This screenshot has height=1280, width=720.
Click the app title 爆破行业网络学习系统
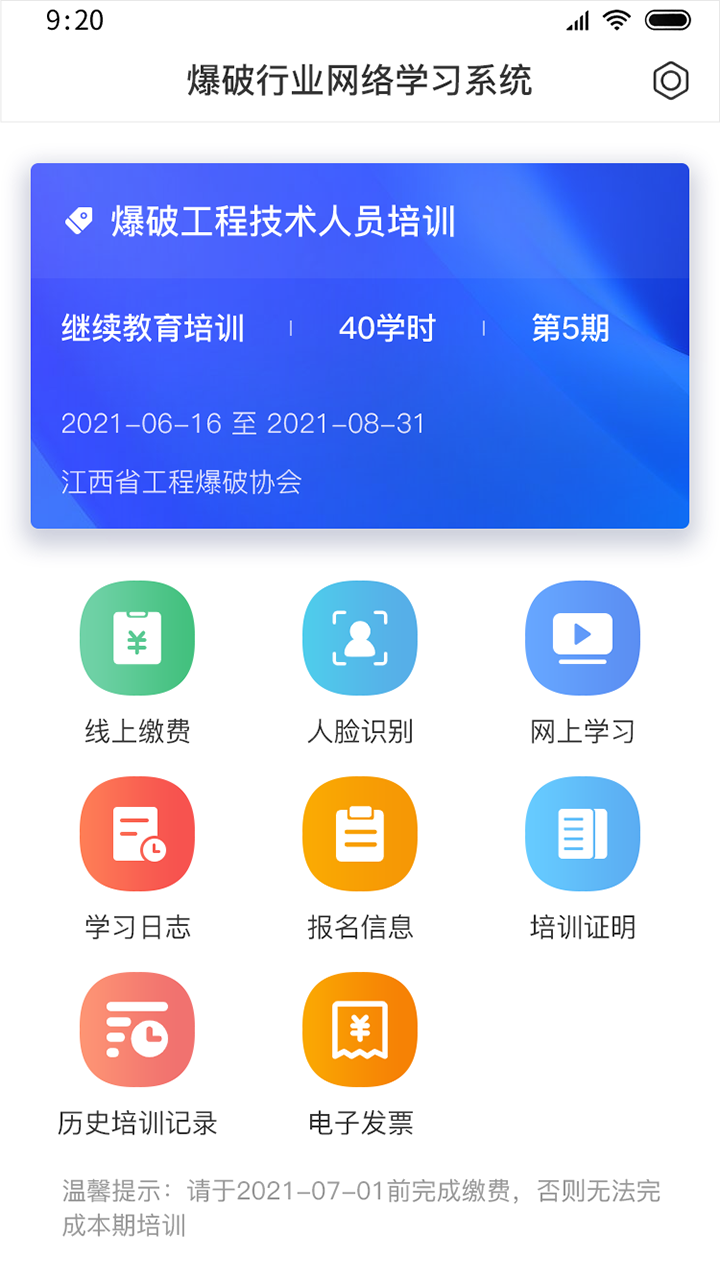[x=360, y=81]
